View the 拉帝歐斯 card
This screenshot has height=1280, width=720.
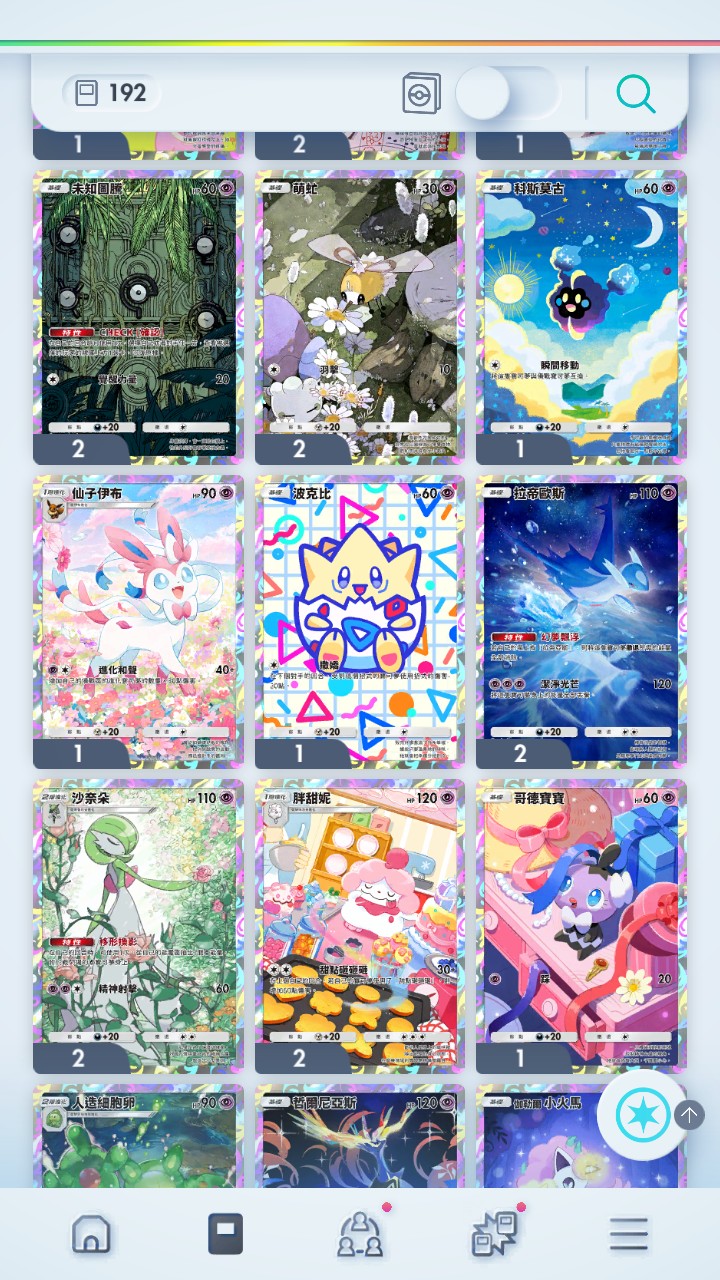pyautogui.click(x=581, y=622)
